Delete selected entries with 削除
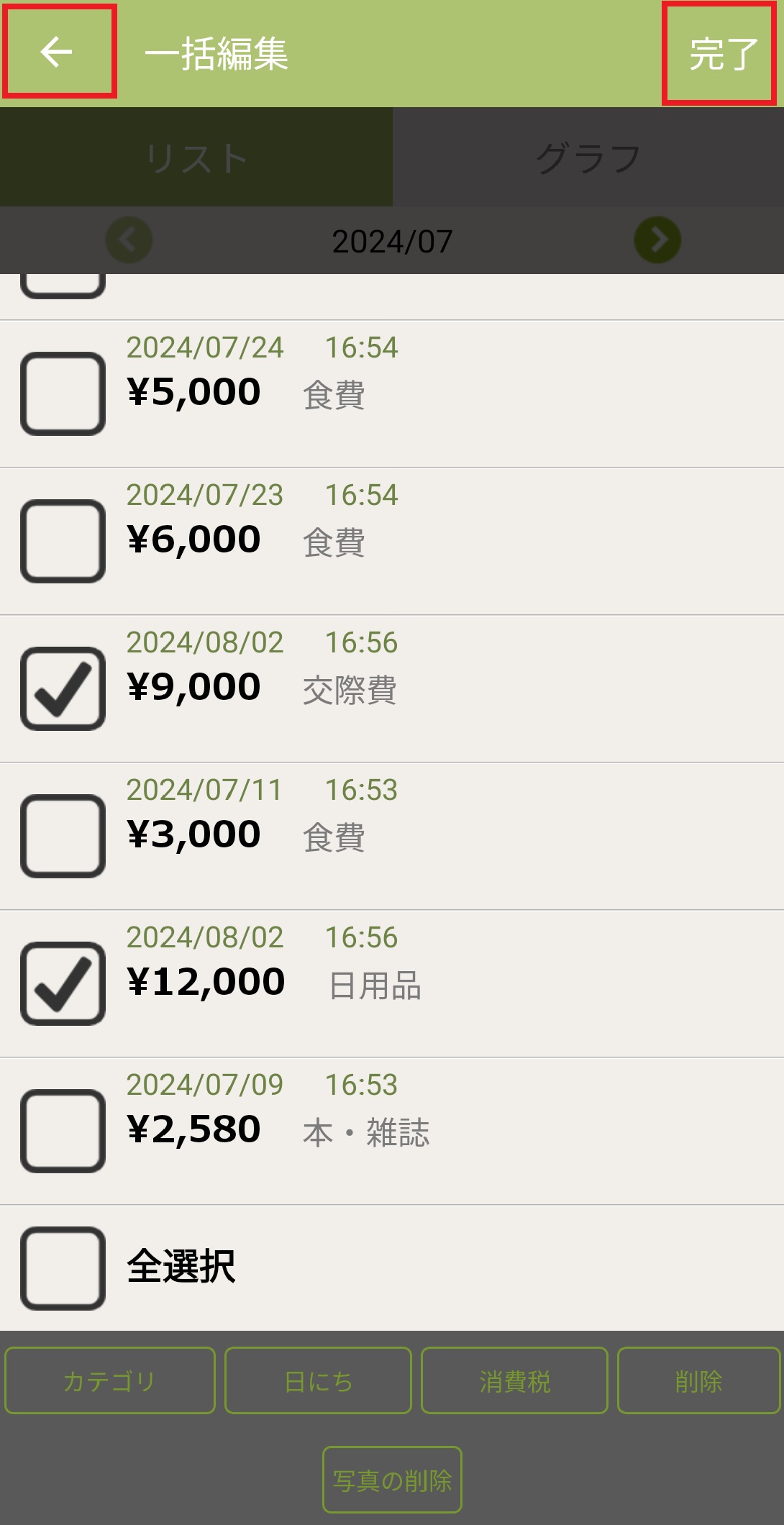 click(698, 1380)
